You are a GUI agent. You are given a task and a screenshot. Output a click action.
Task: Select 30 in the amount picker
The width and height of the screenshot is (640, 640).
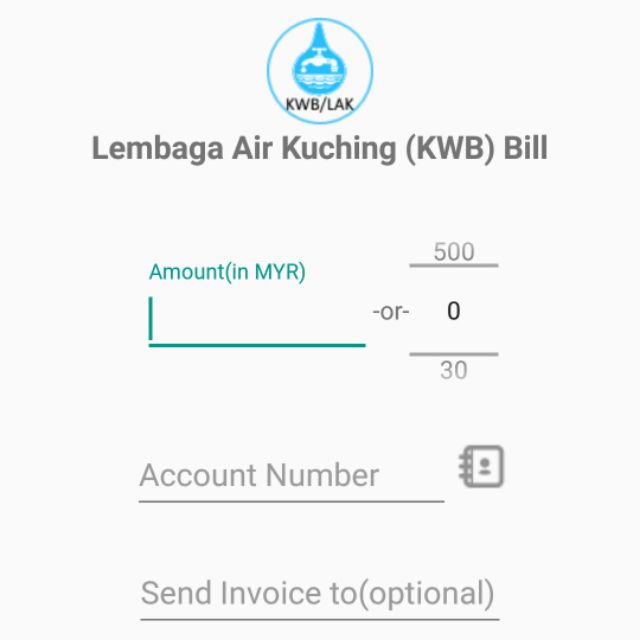point(453,371)
